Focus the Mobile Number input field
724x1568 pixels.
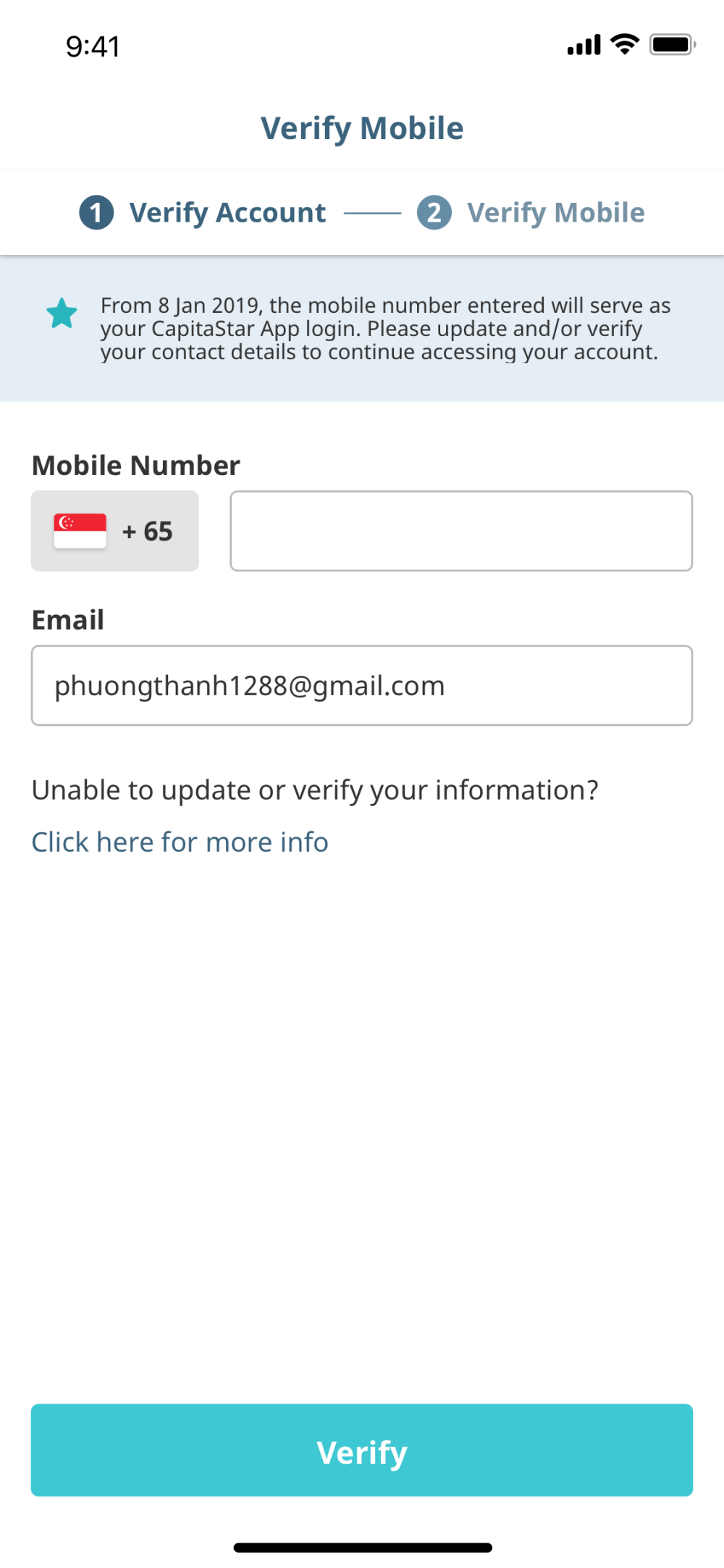(x=461, y=531)
